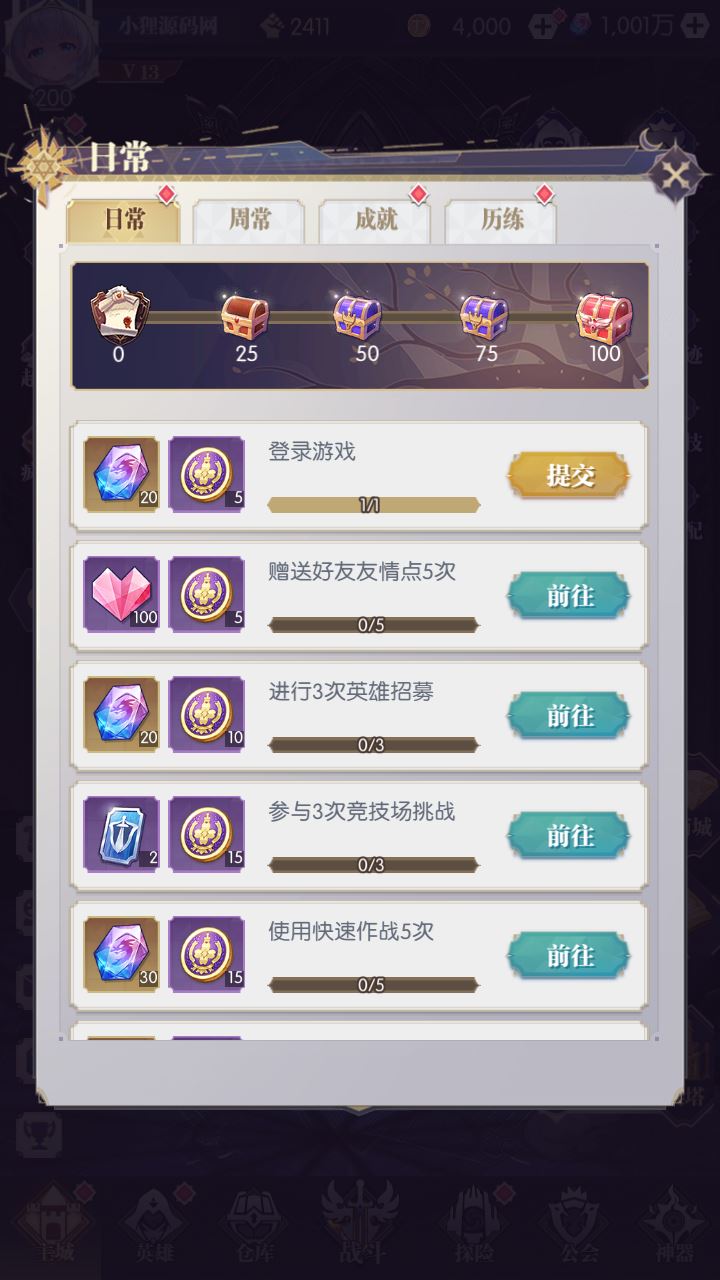The height and width of the screenshot is (1280, 720).
Task: Open the 50-point reward chest
Action: pos(357,317)
